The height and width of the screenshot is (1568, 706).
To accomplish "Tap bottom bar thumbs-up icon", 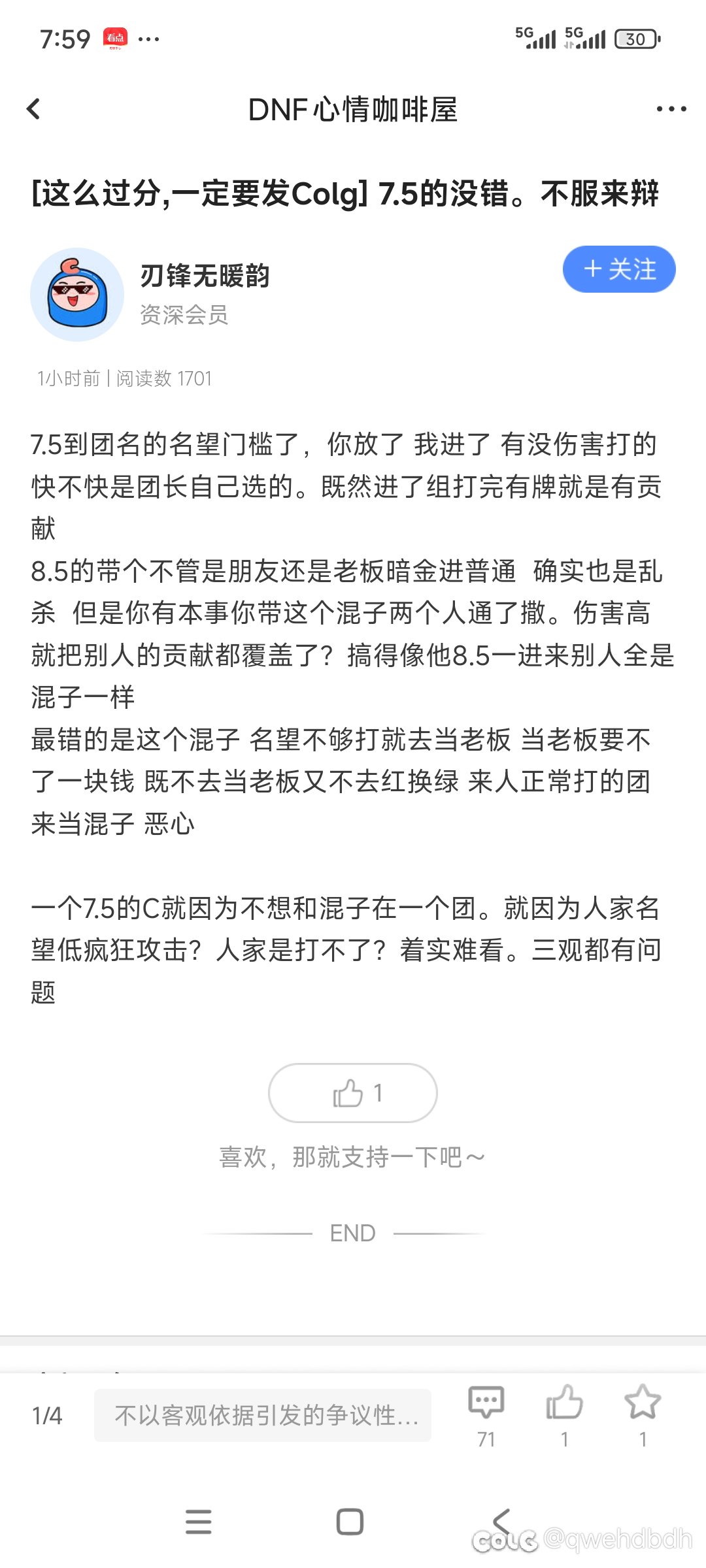I will tap(564, 1405).
